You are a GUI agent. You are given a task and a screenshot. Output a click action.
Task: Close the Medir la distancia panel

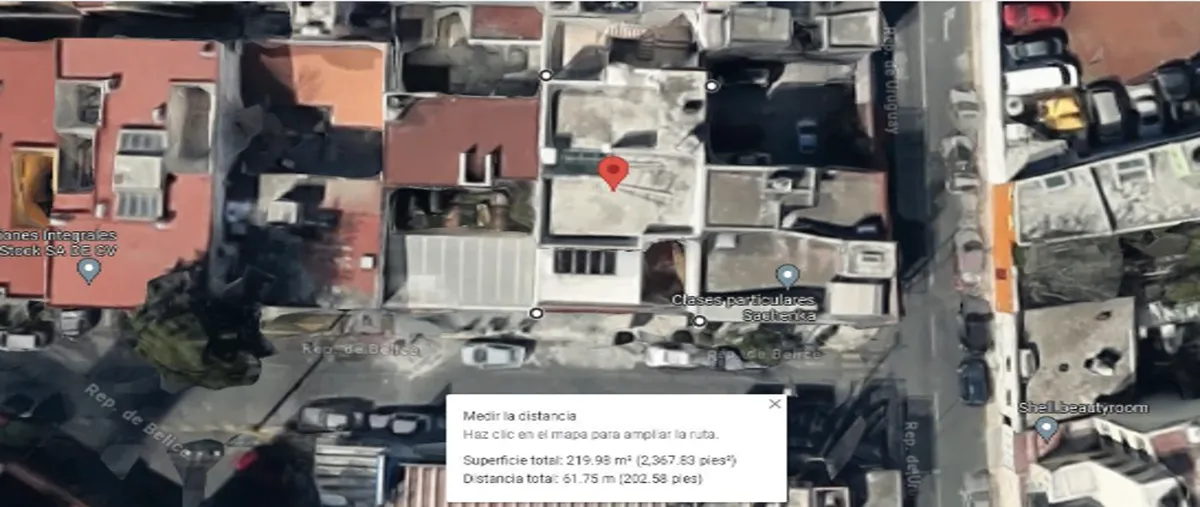774,404
